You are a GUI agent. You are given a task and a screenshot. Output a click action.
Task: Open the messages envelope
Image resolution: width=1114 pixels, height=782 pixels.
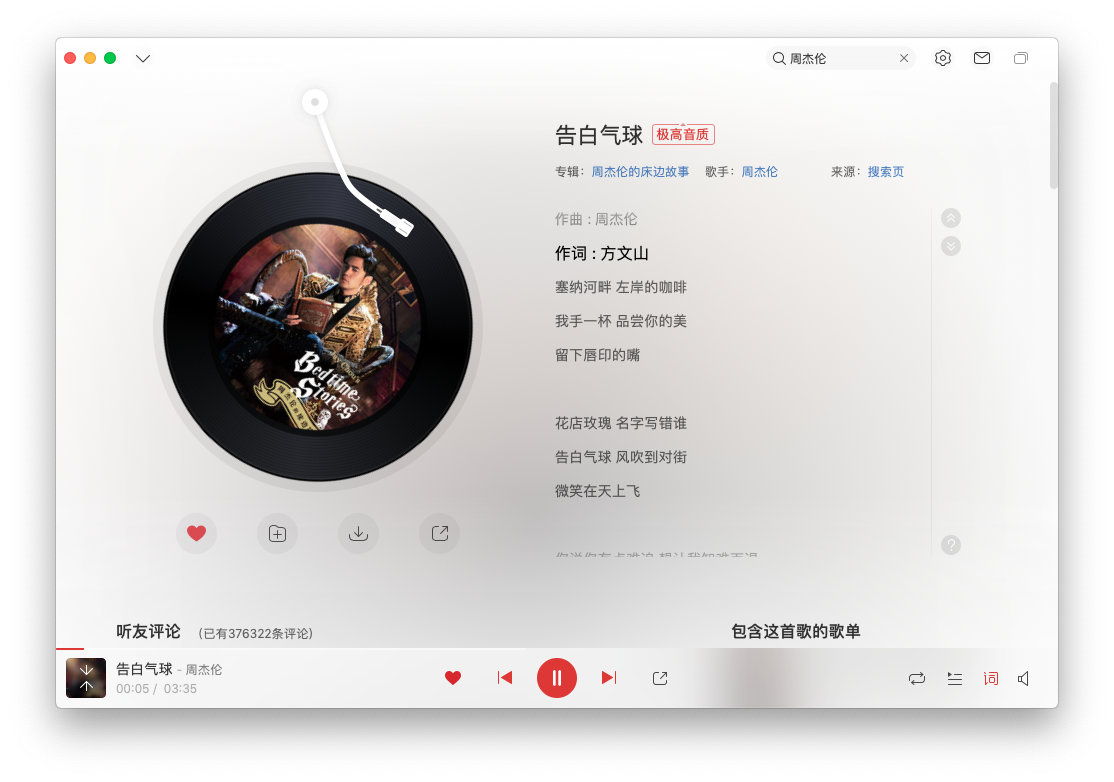982,58
